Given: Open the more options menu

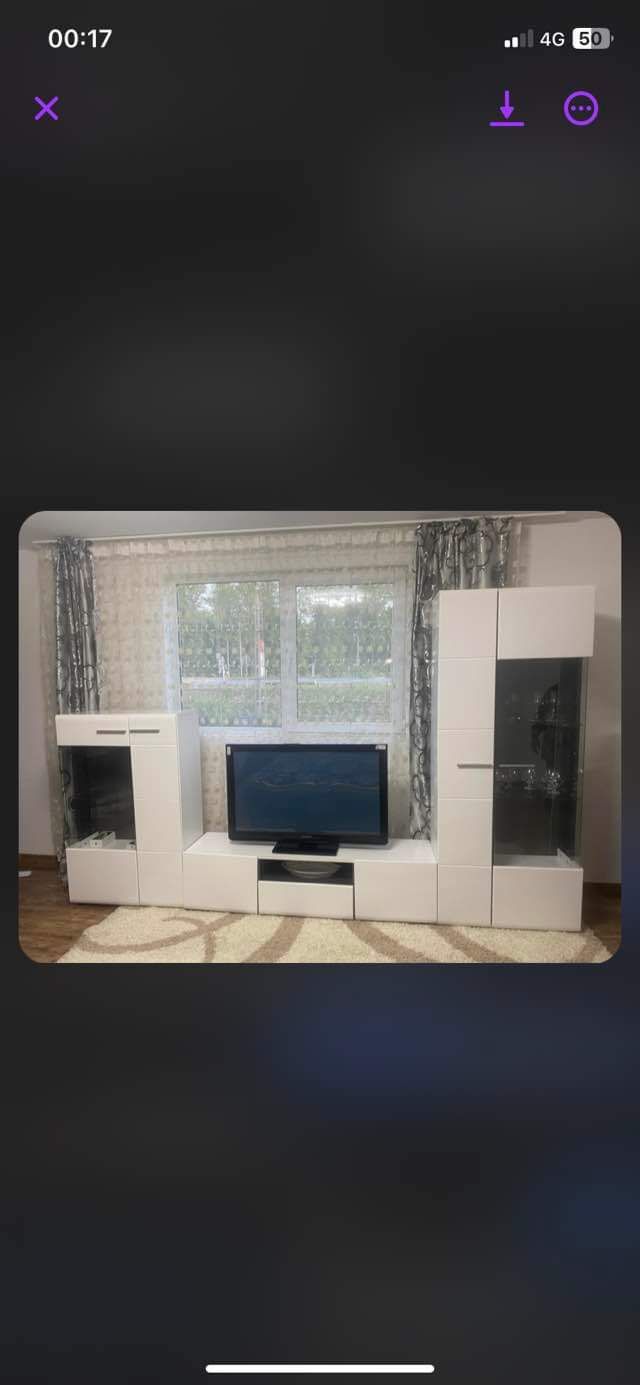Looking at the screenshot, I should 581,108.
